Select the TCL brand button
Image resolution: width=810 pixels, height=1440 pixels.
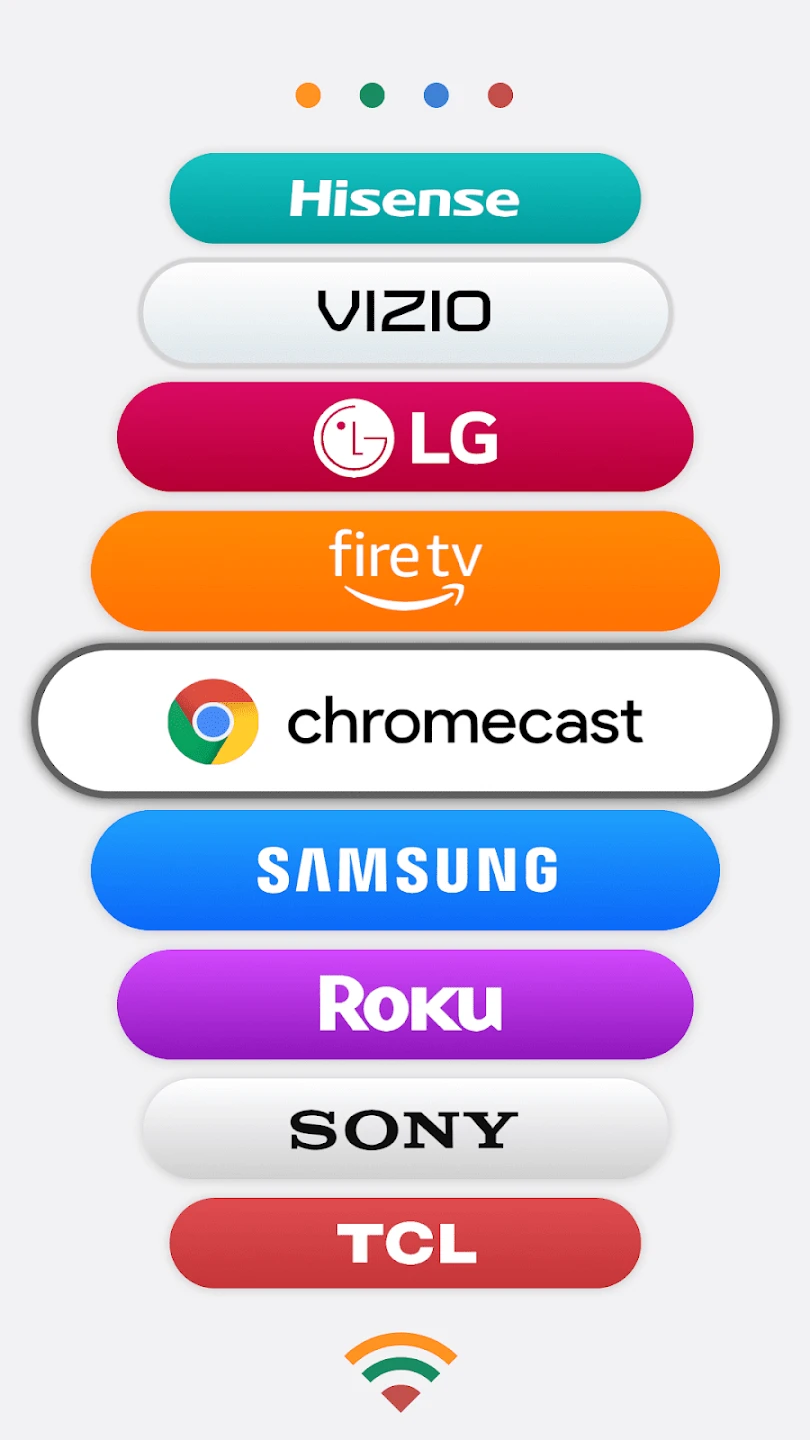pos(405,1243)
